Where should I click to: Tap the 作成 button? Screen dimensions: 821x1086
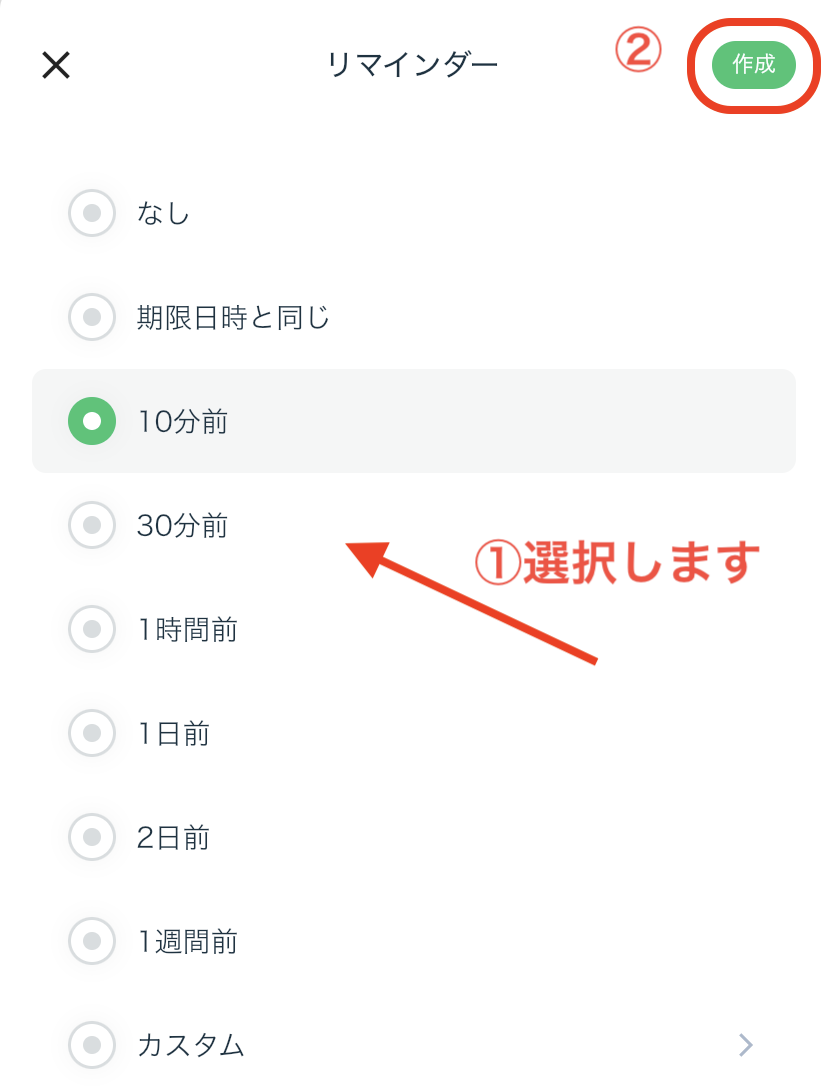[x=753, y=66]
